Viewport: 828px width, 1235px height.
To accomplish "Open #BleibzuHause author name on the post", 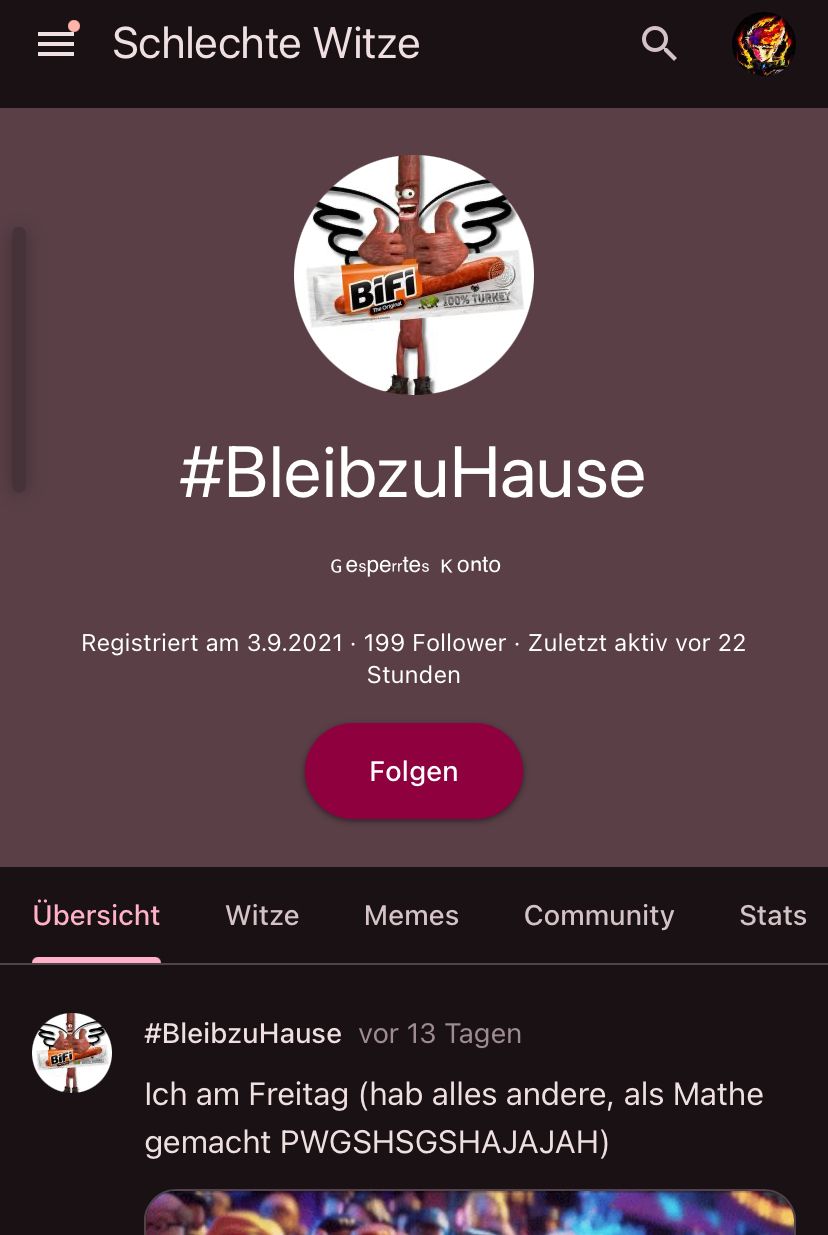I will (x=243, y=1033).
